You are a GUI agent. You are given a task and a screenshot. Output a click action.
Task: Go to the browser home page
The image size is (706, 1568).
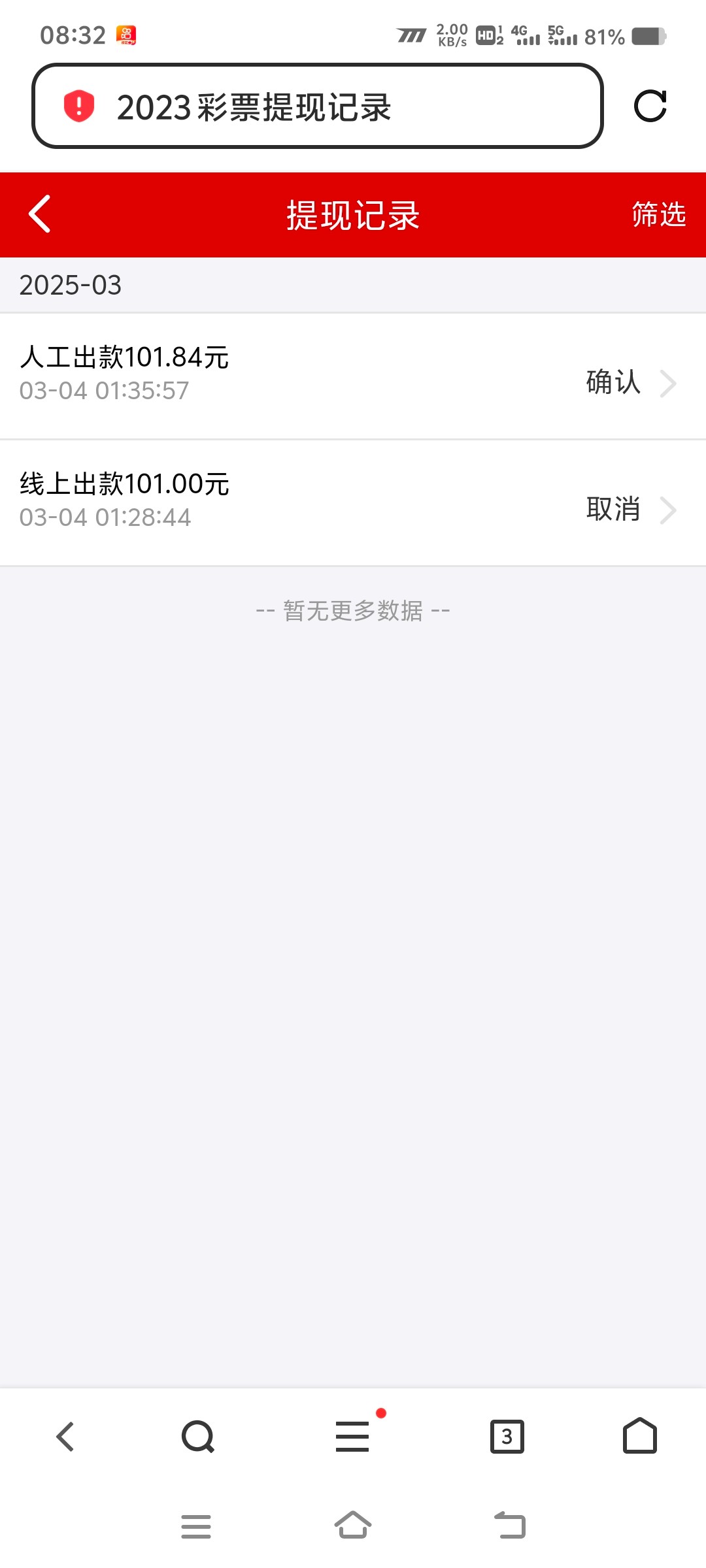coord(640,1437)
